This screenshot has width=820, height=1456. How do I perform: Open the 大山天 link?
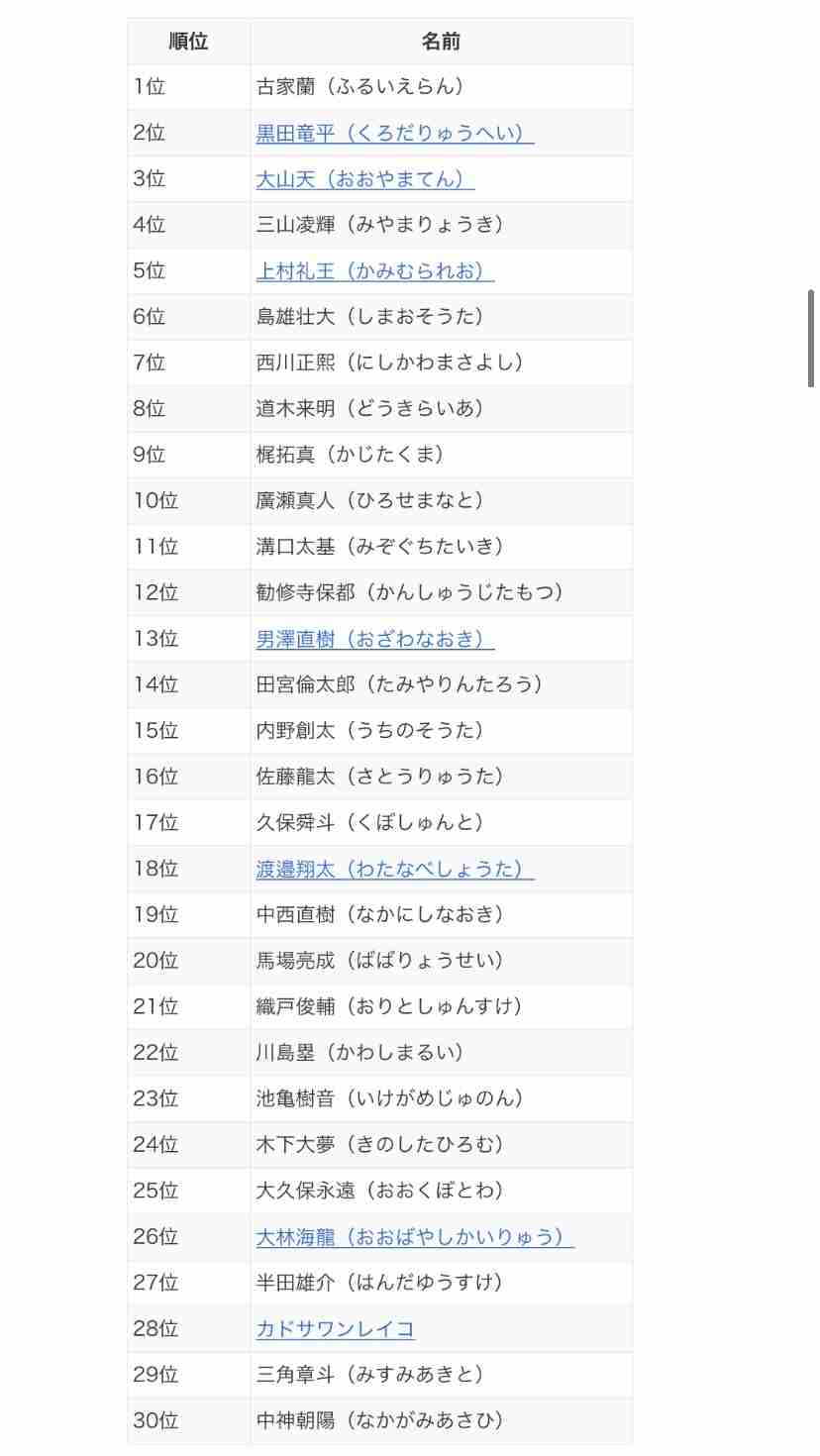(x=365, y=179)
